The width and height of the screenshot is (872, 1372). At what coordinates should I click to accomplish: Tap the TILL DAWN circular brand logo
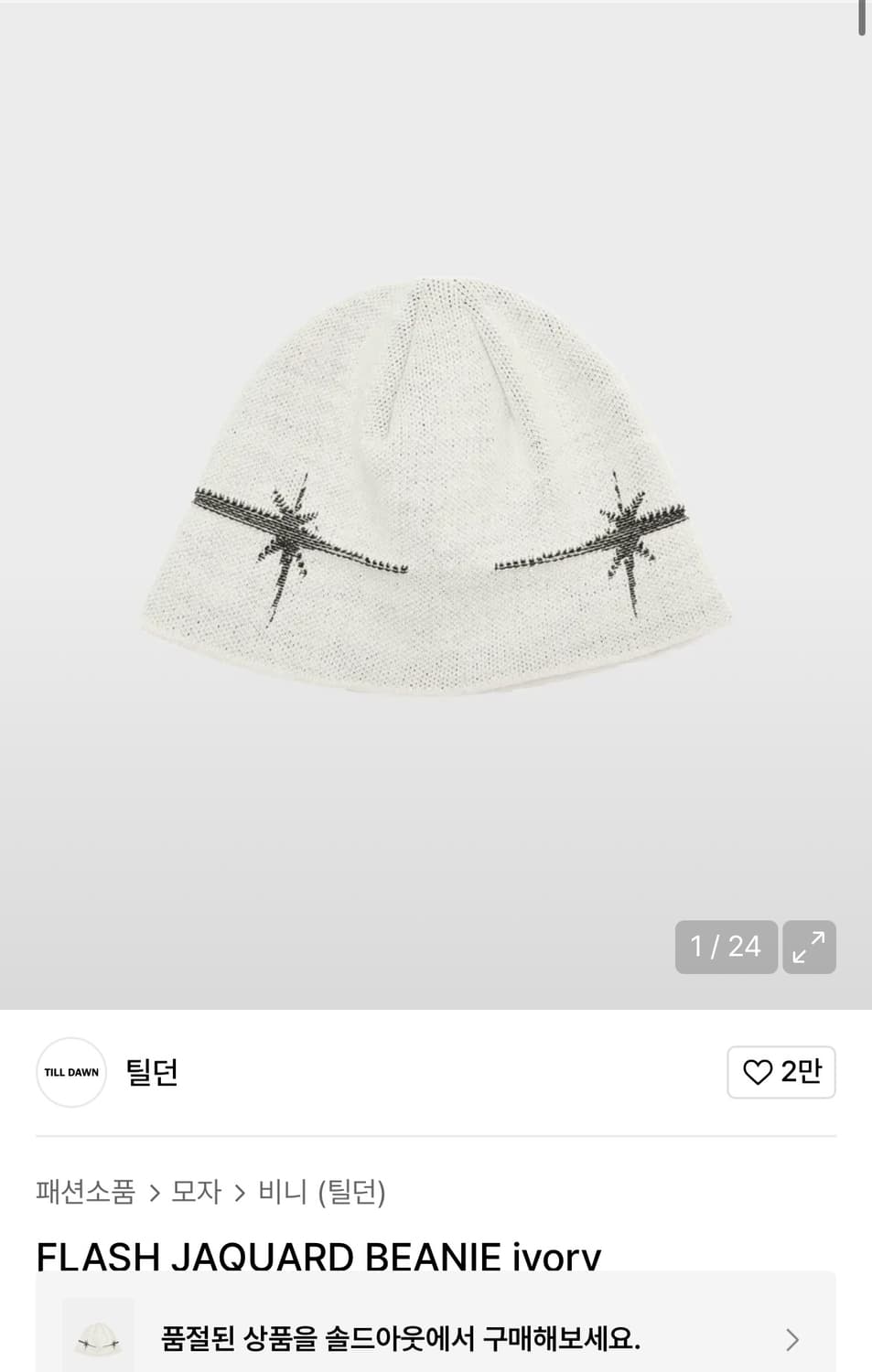click(x=70, y=1072)
